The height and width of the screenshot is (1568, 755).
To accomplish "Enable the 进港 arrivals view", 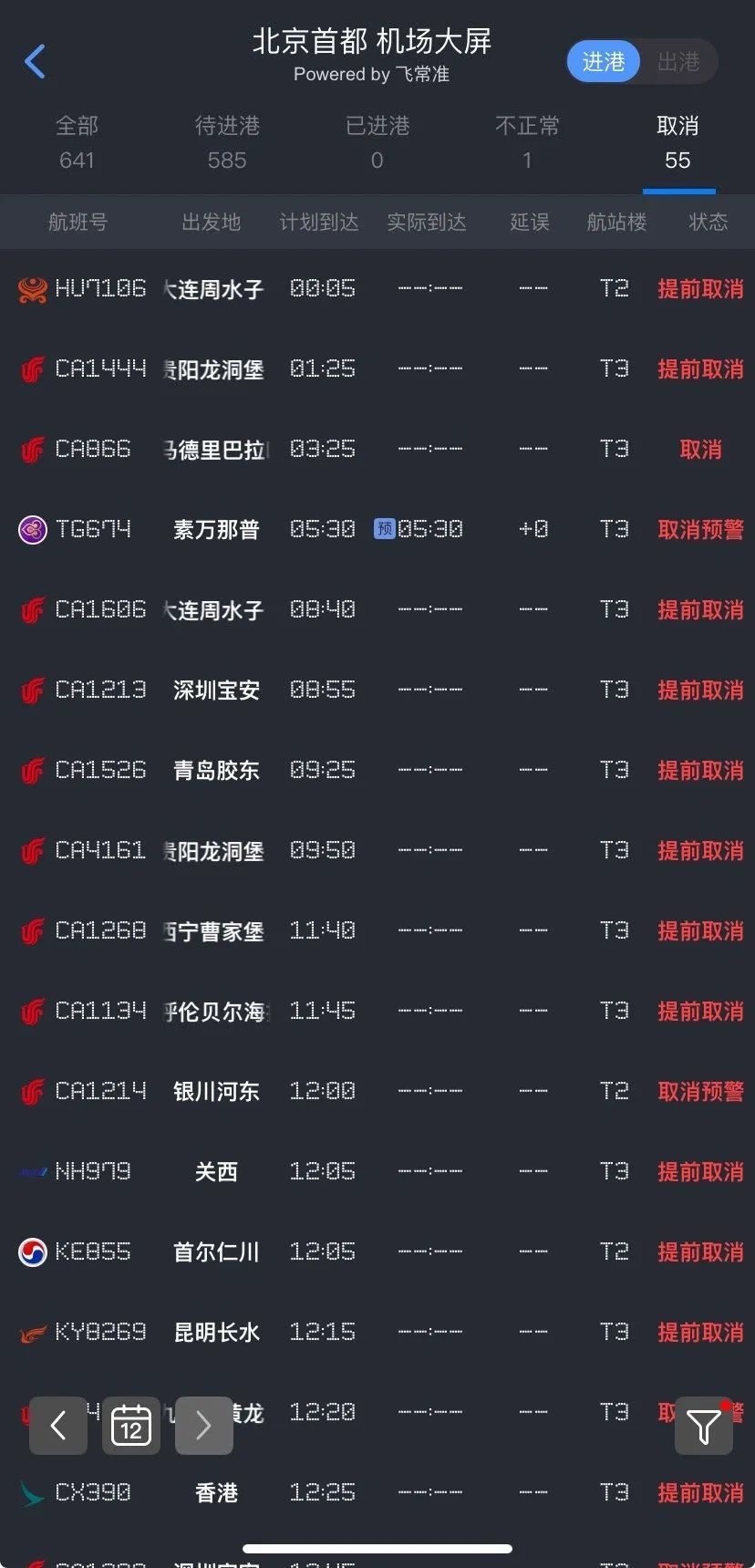I will click(603, 62).
